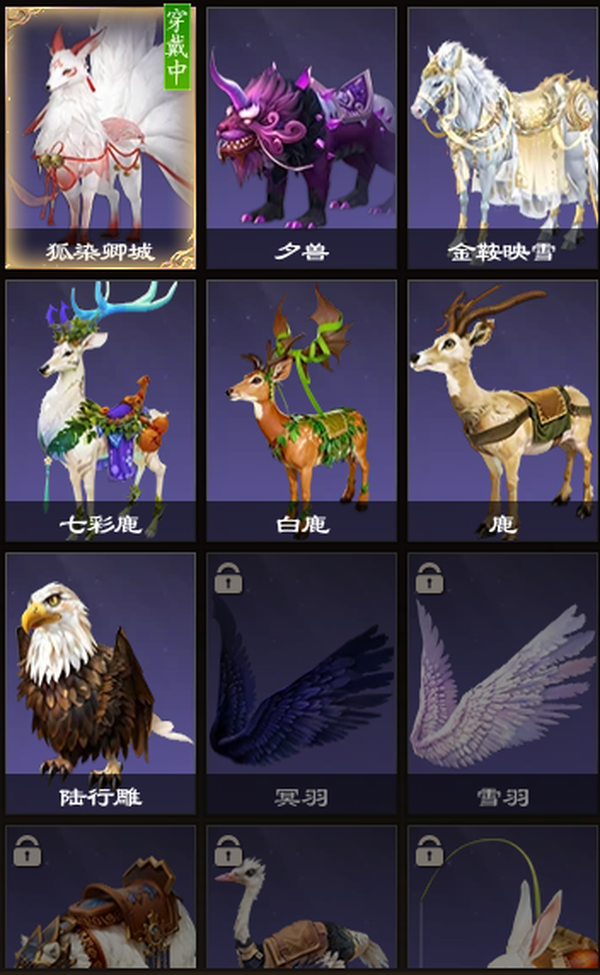The width and height of the screenshot is (600, 975).
Task: Tap the plain 鹿 mount card
Action: tap(503, 411)
